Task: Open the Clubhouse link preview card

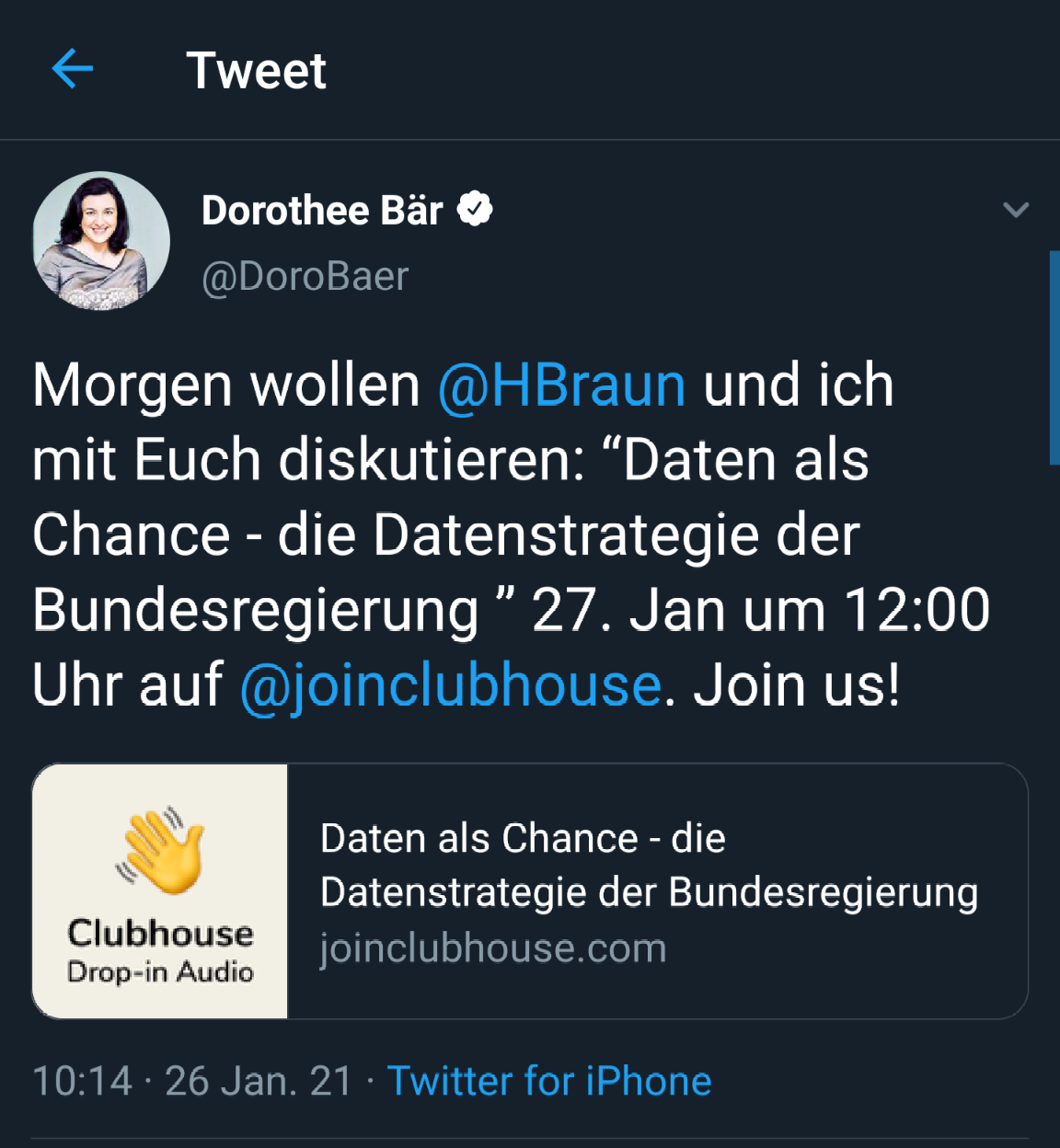Action: point(530,890)
